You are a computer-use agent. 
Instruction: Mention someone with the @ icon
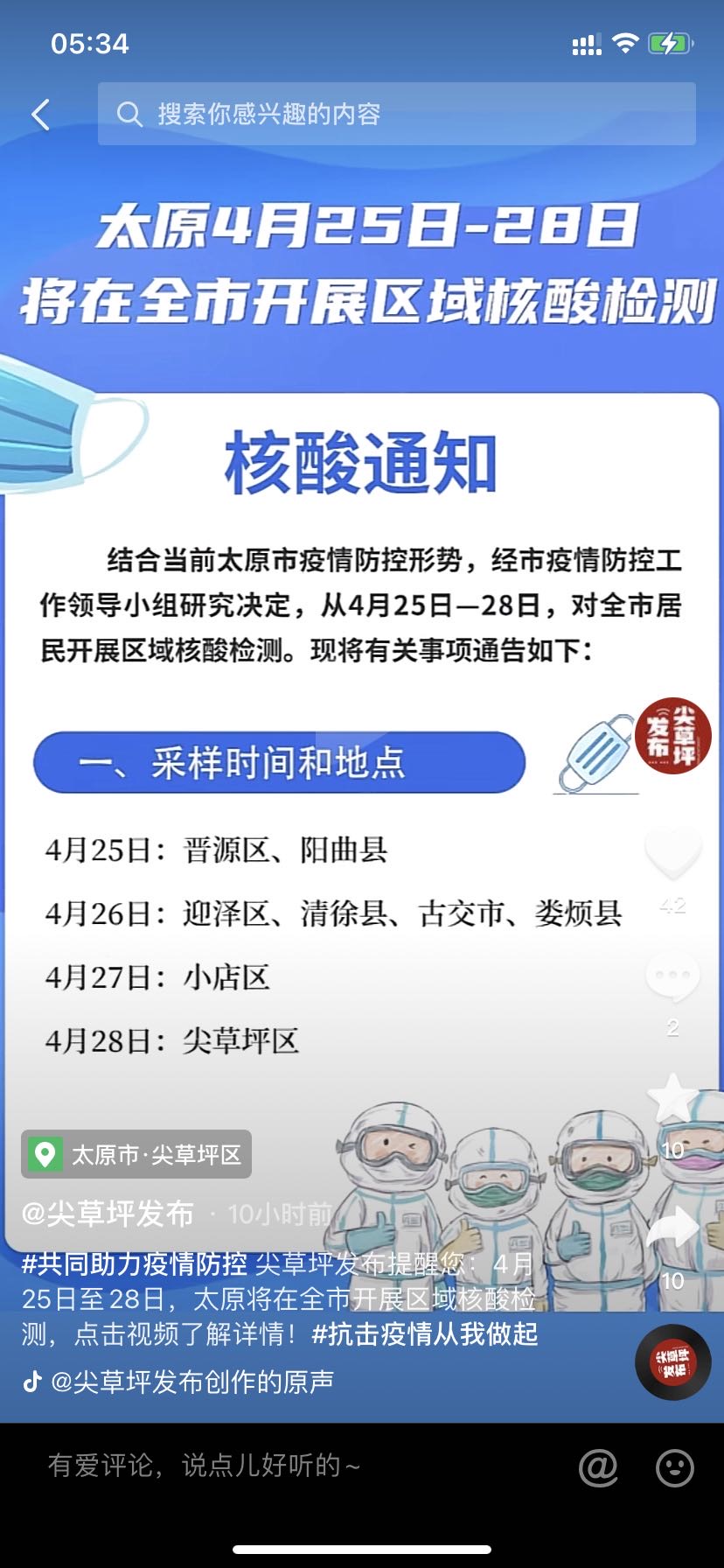tap(598, 1467)
